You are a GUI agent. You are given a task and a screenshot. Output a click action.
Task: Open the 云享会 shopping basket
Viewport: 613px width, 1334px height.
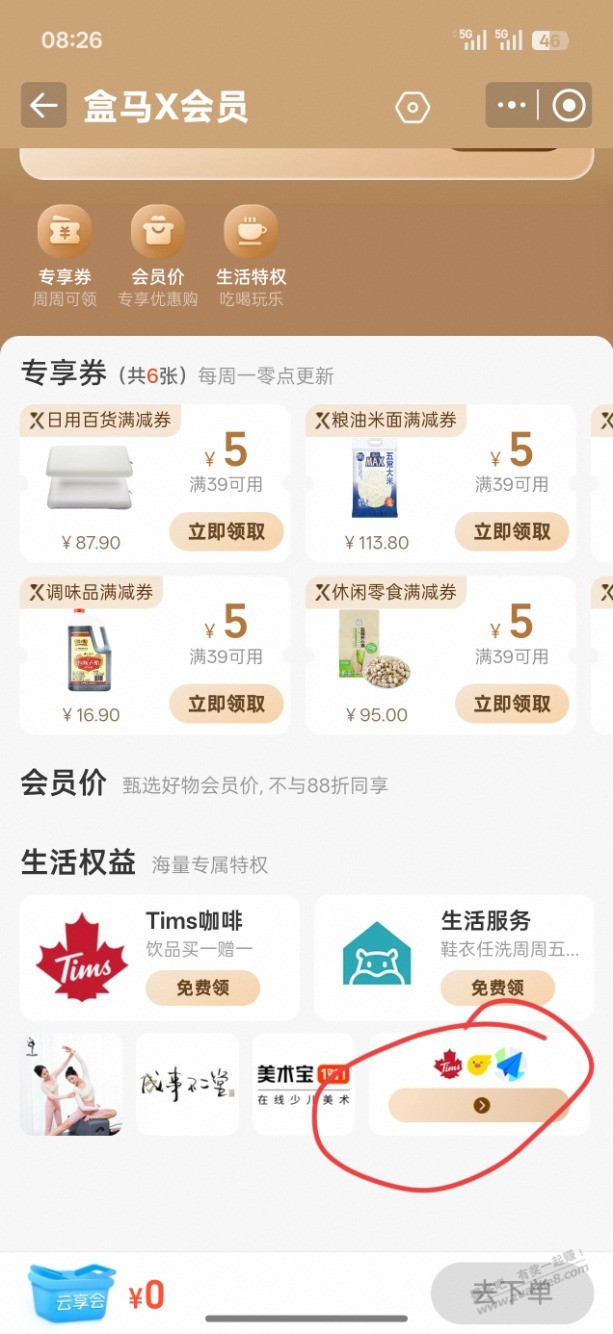(x=67, y=1295)
